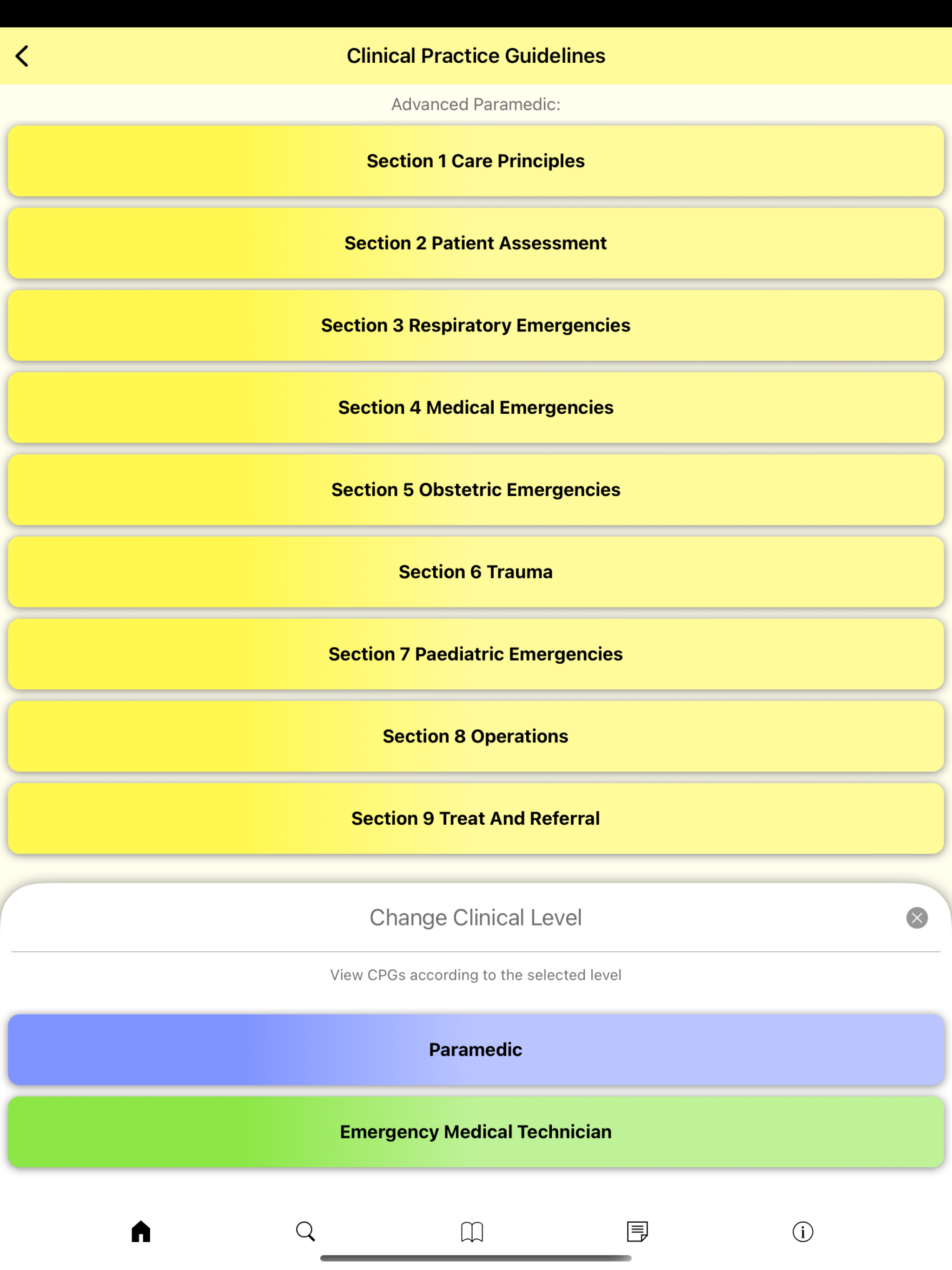Open Section 6 Trauma
The width and height of the screenshot is (952, 1270).
click(x=476, y=572)
